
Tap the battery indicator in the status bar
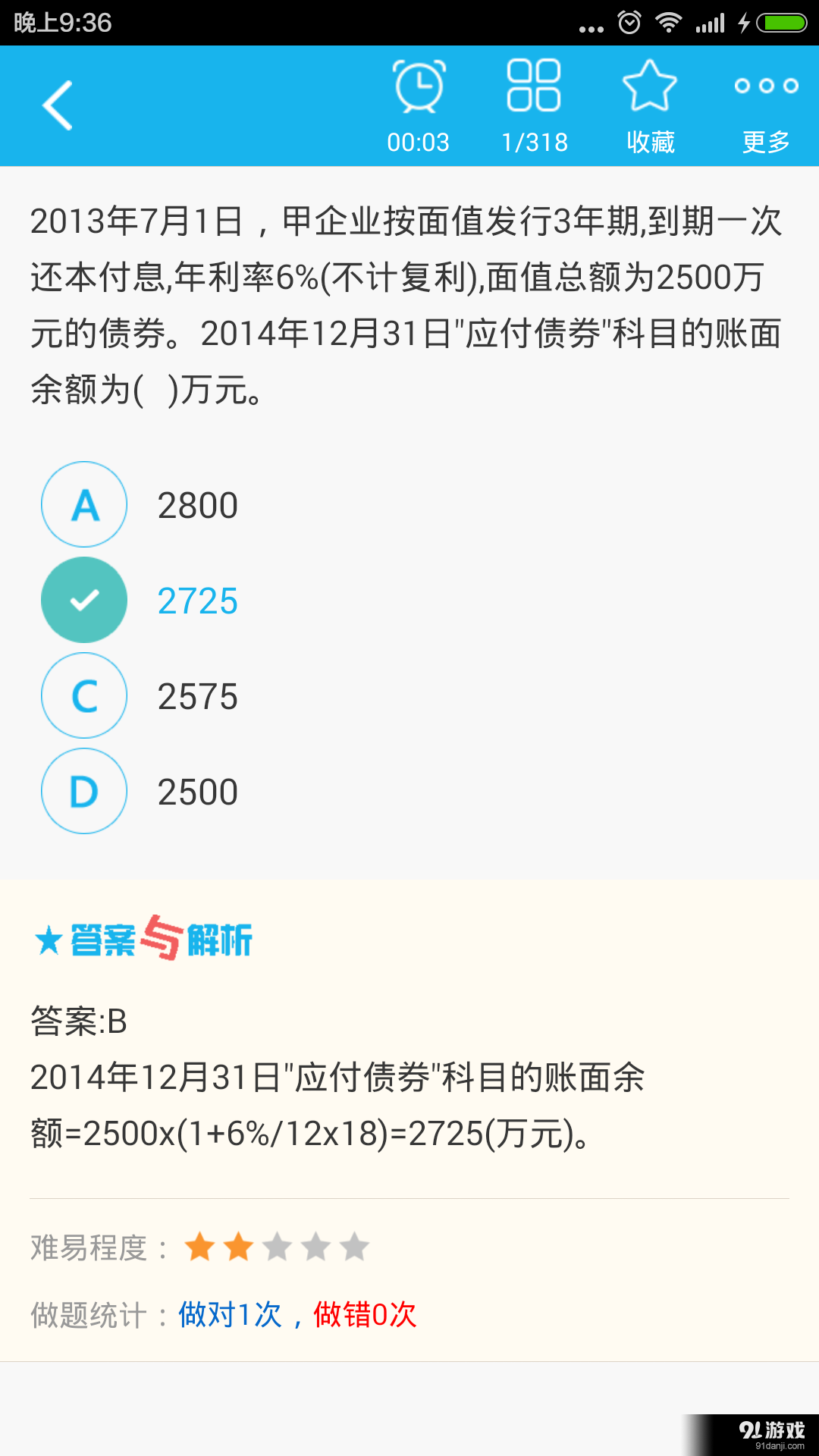[x=781, y=22]
